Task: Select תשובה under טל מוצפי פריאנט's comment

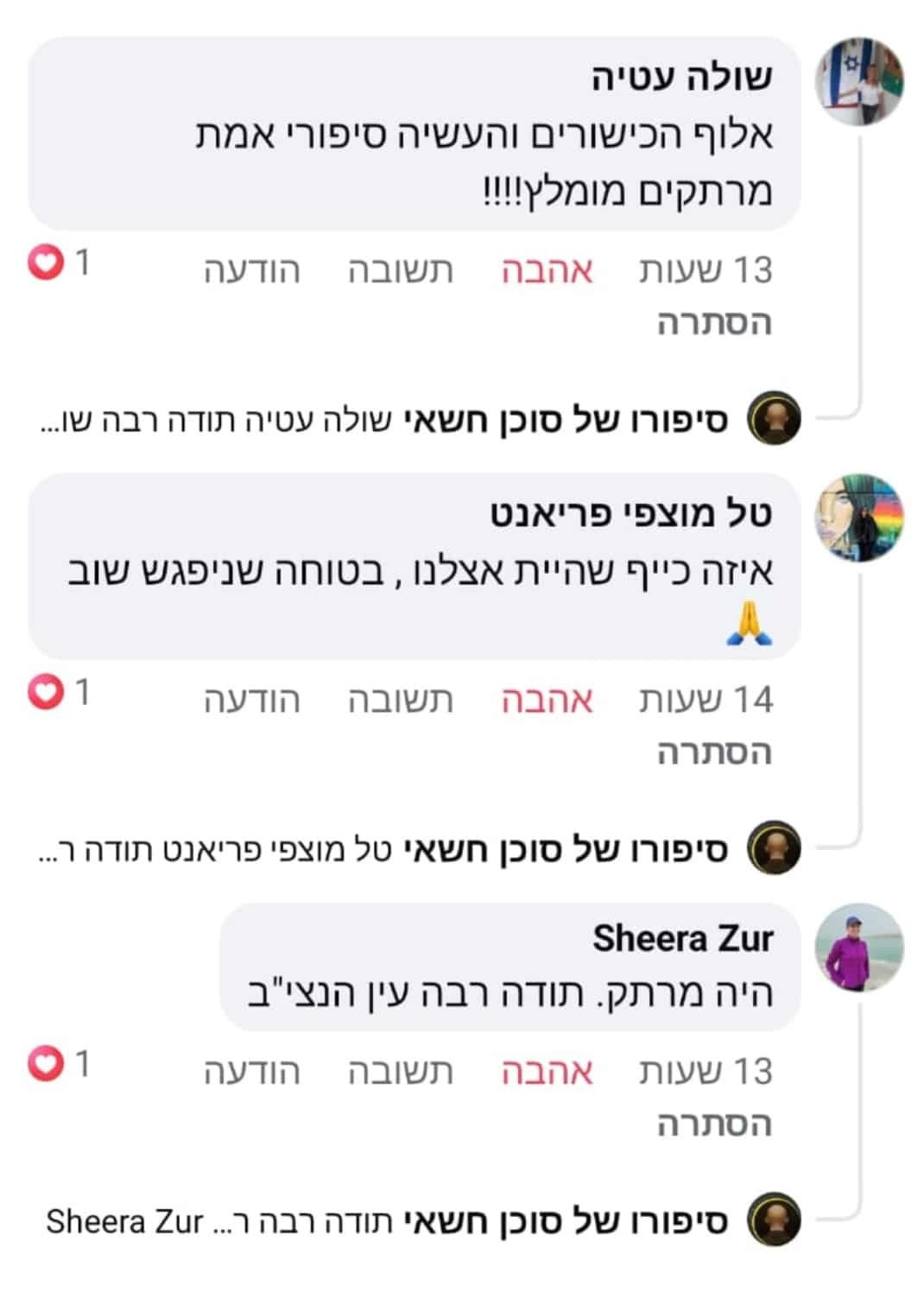Action: tap(401, 701)
